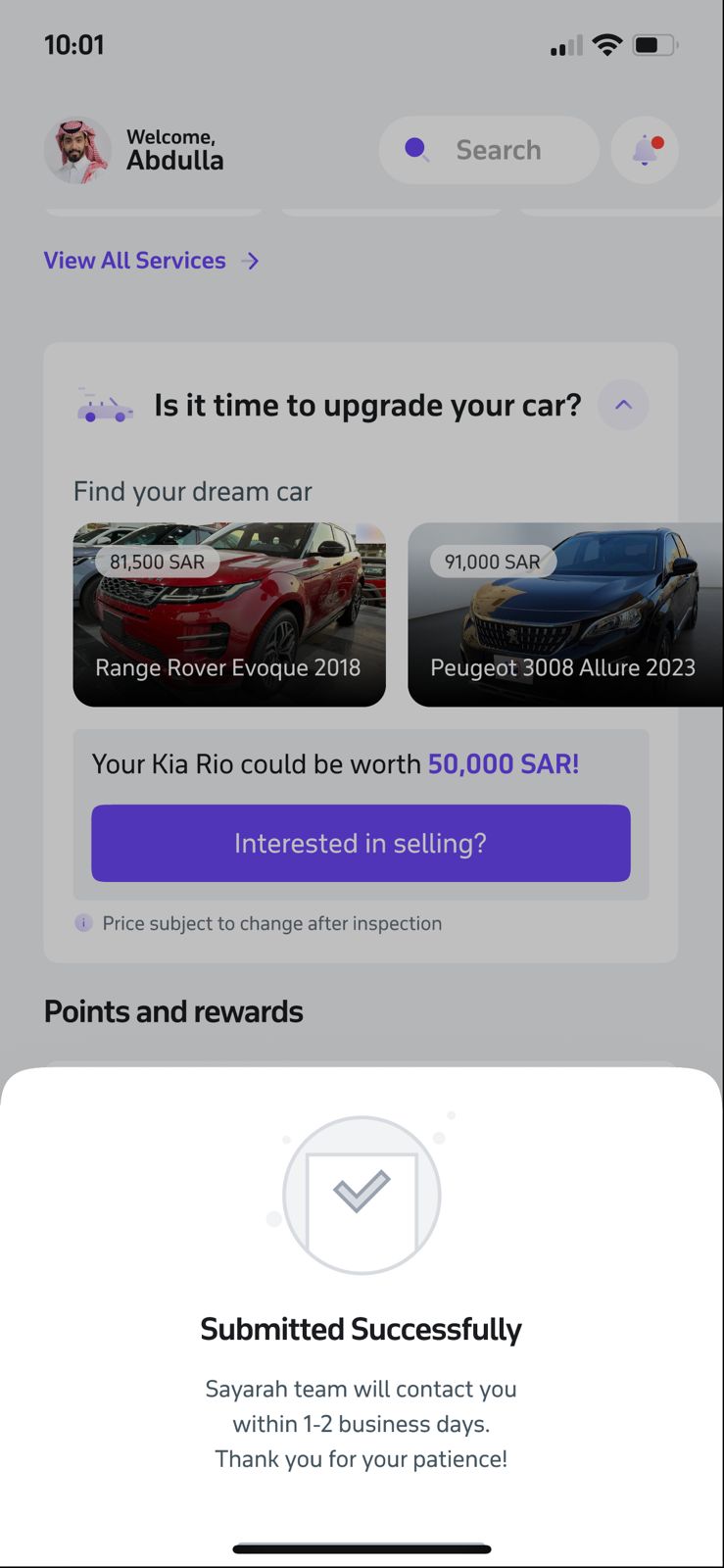Open the Search field
Viewport: 724px width, 1568px height.
489,150
